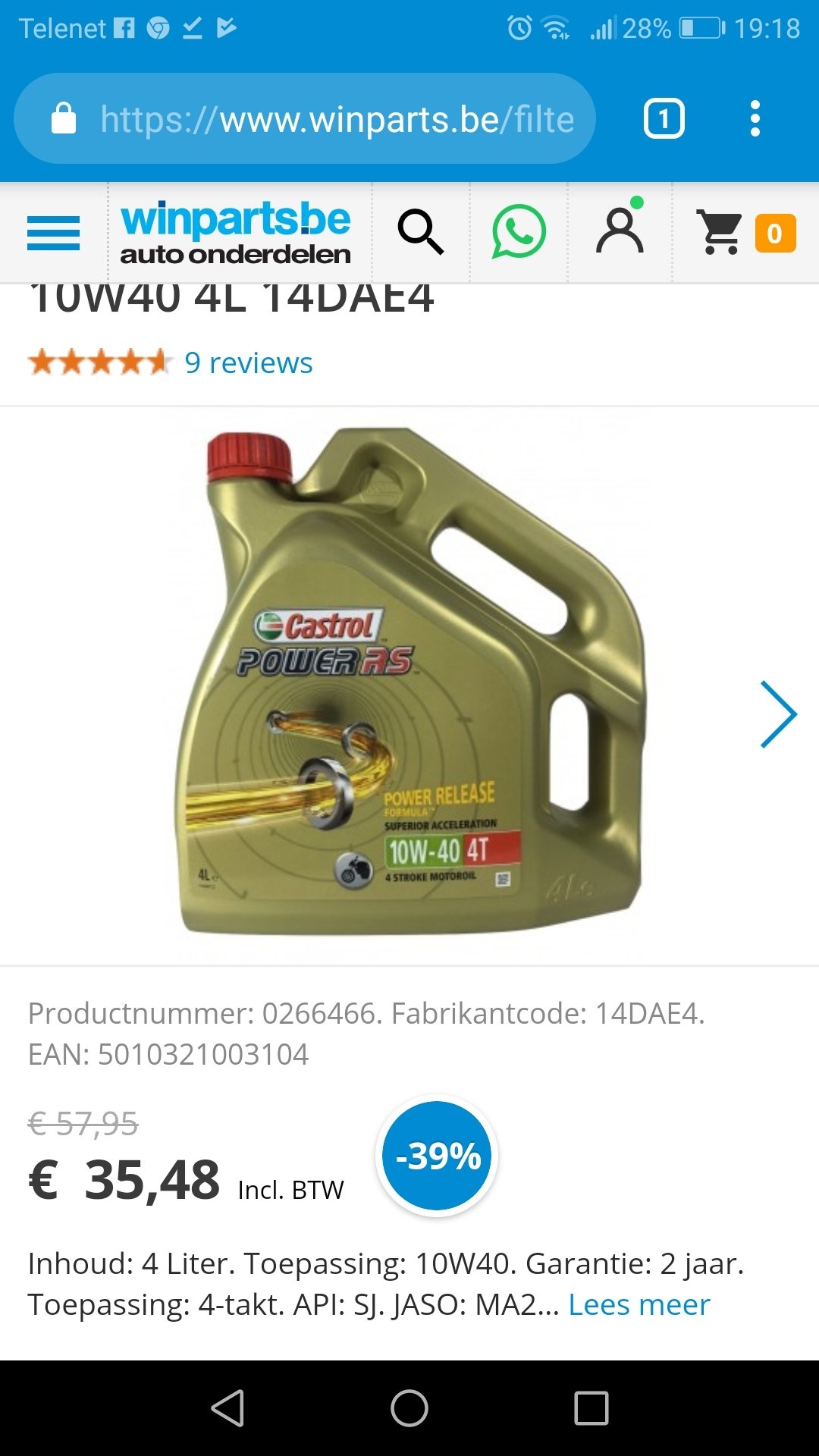
Task: Open the 9 reviews link
Action: tap(248, 363)
